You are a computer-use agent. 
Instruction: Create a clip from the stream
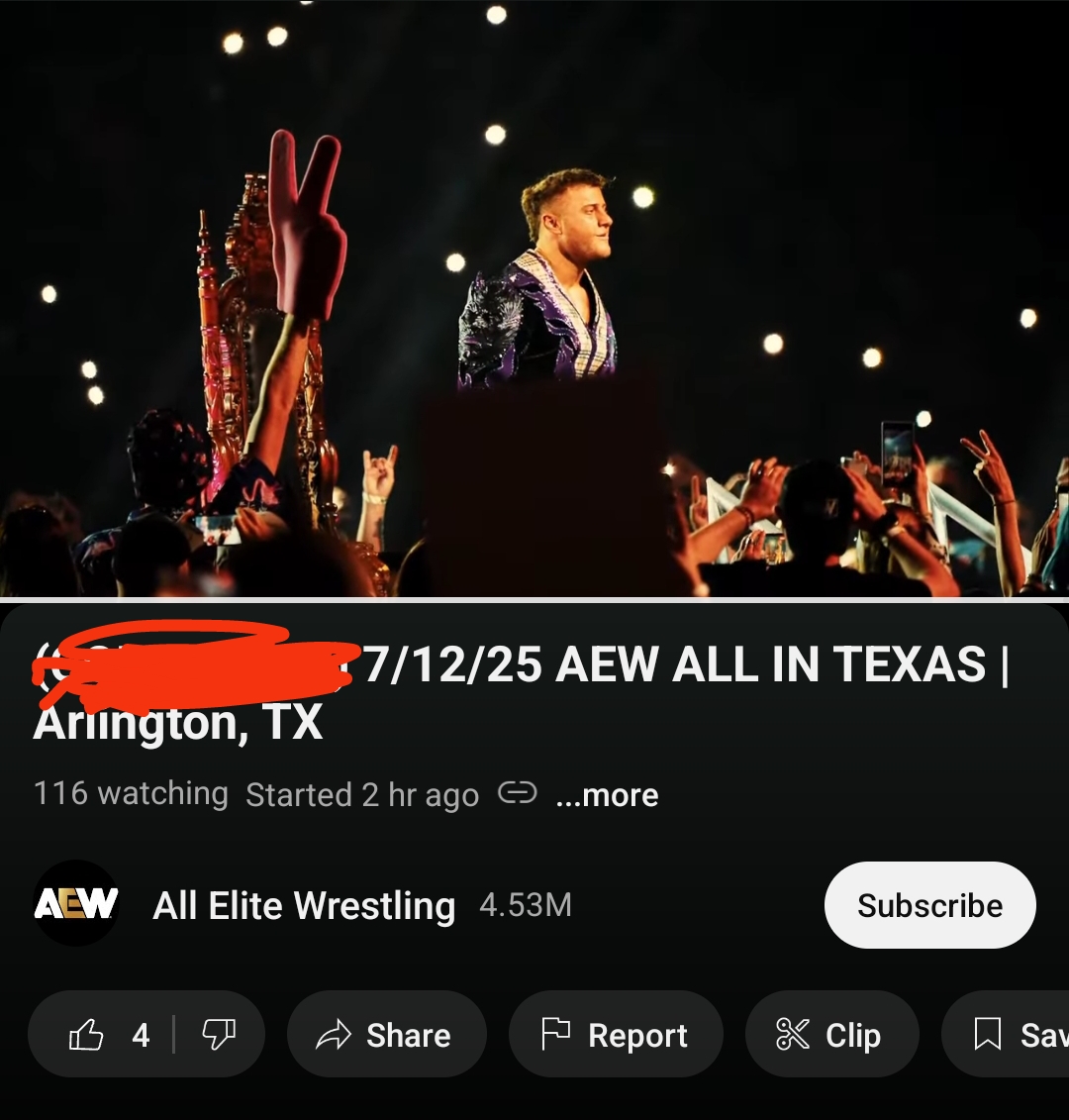(x=830, y=1035)
